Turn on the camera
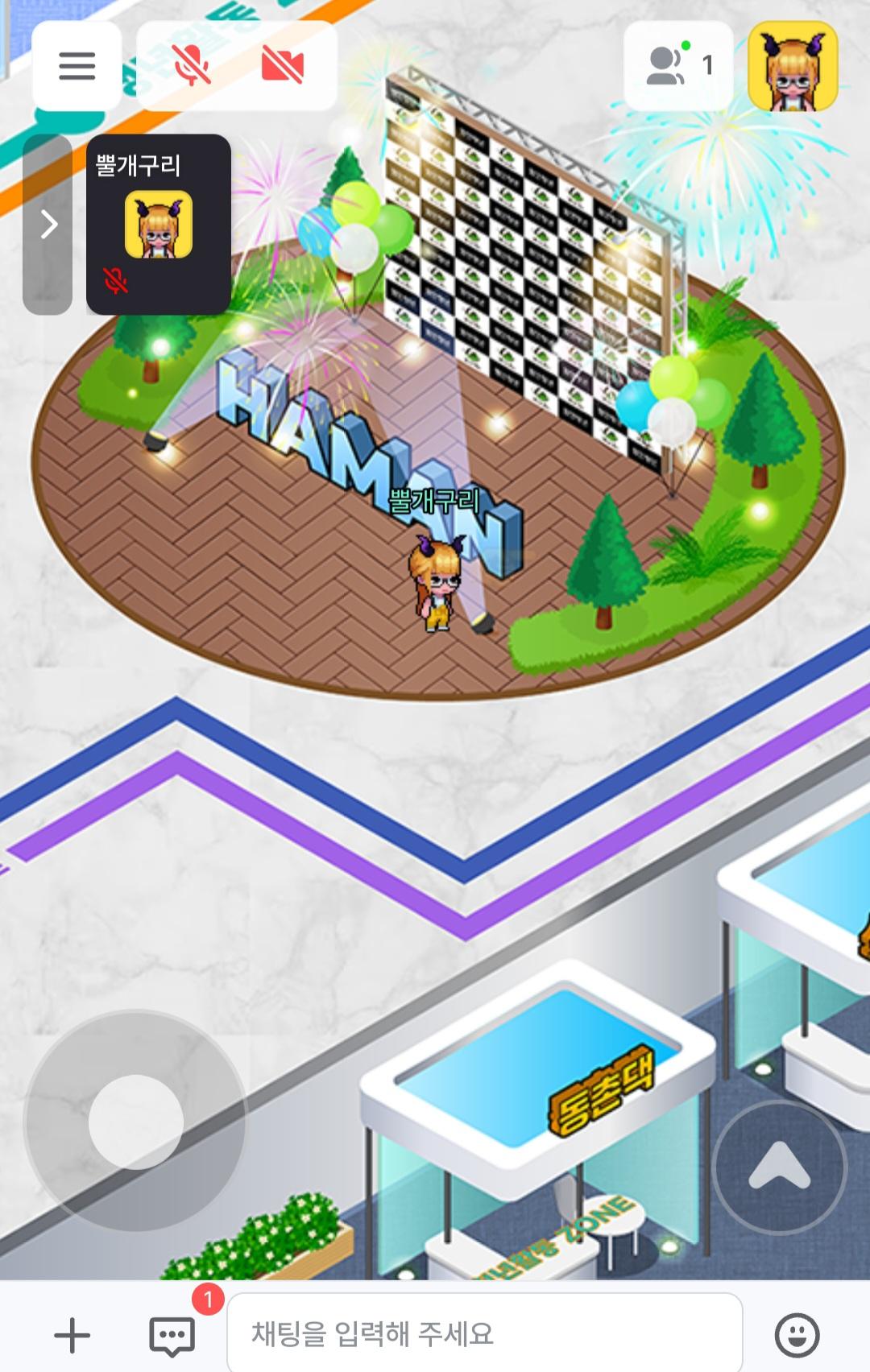The width and height of the screenshot is (870, 1372). pyautogui.click(x=283, y=65)
